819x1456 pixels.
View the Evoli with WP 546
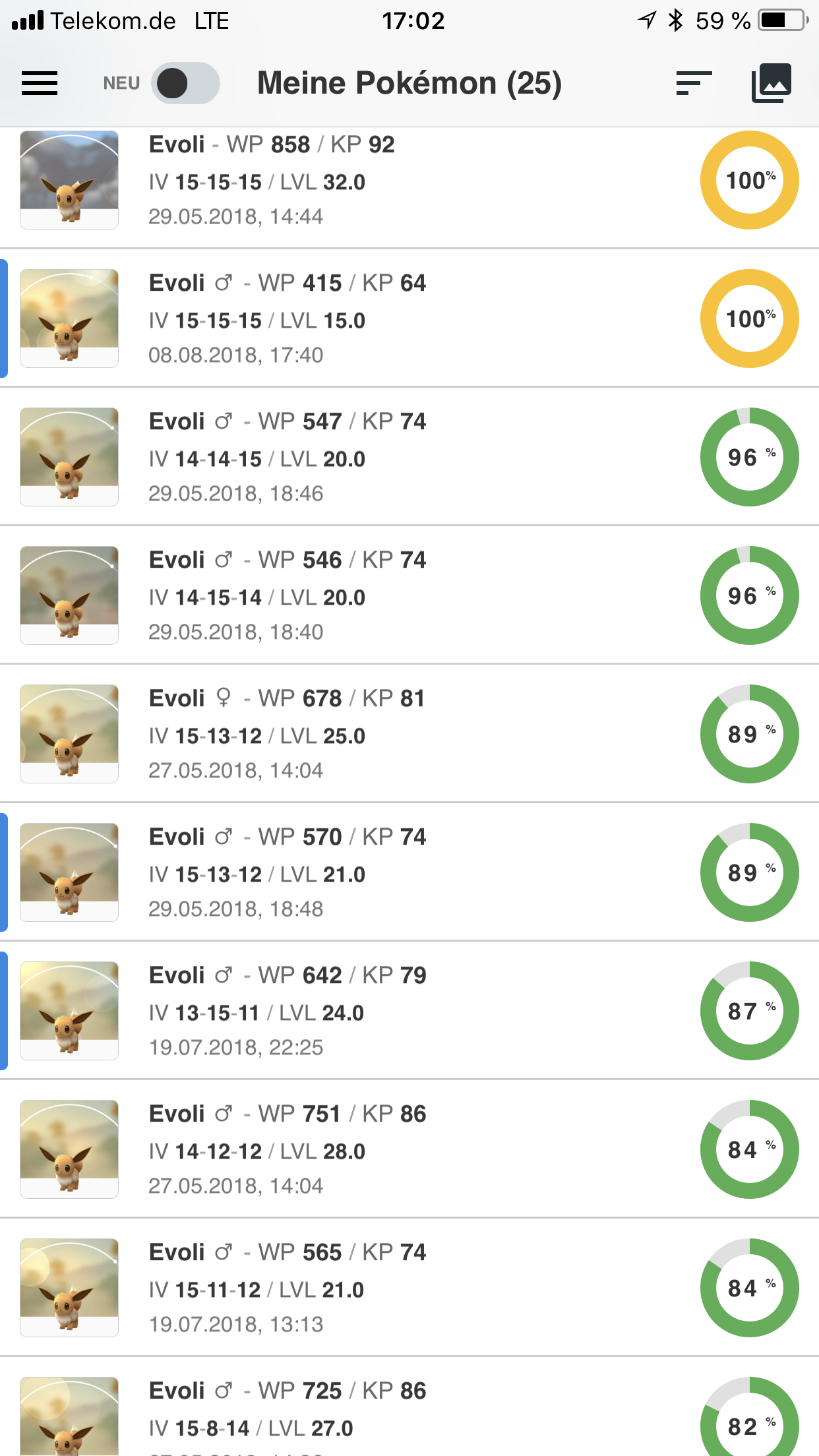409,595
